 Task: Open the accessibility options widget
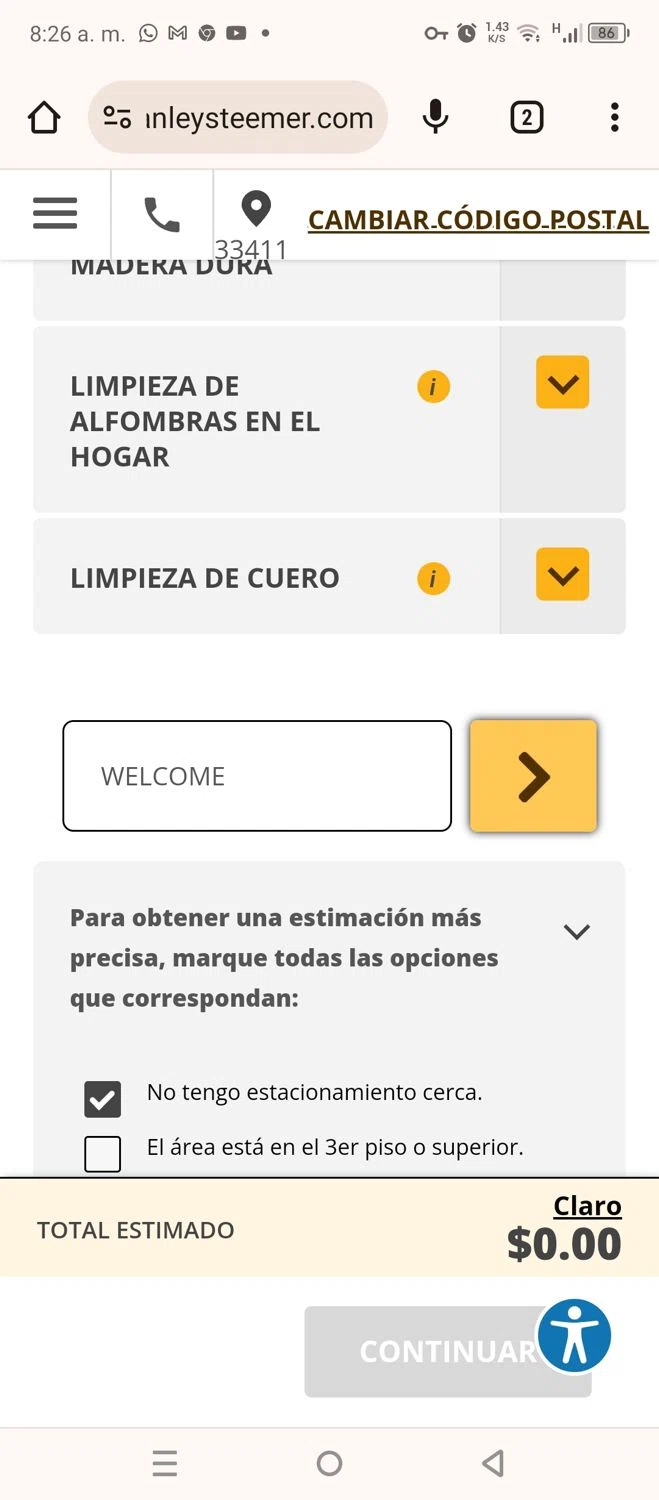[x=574, y=1335]
